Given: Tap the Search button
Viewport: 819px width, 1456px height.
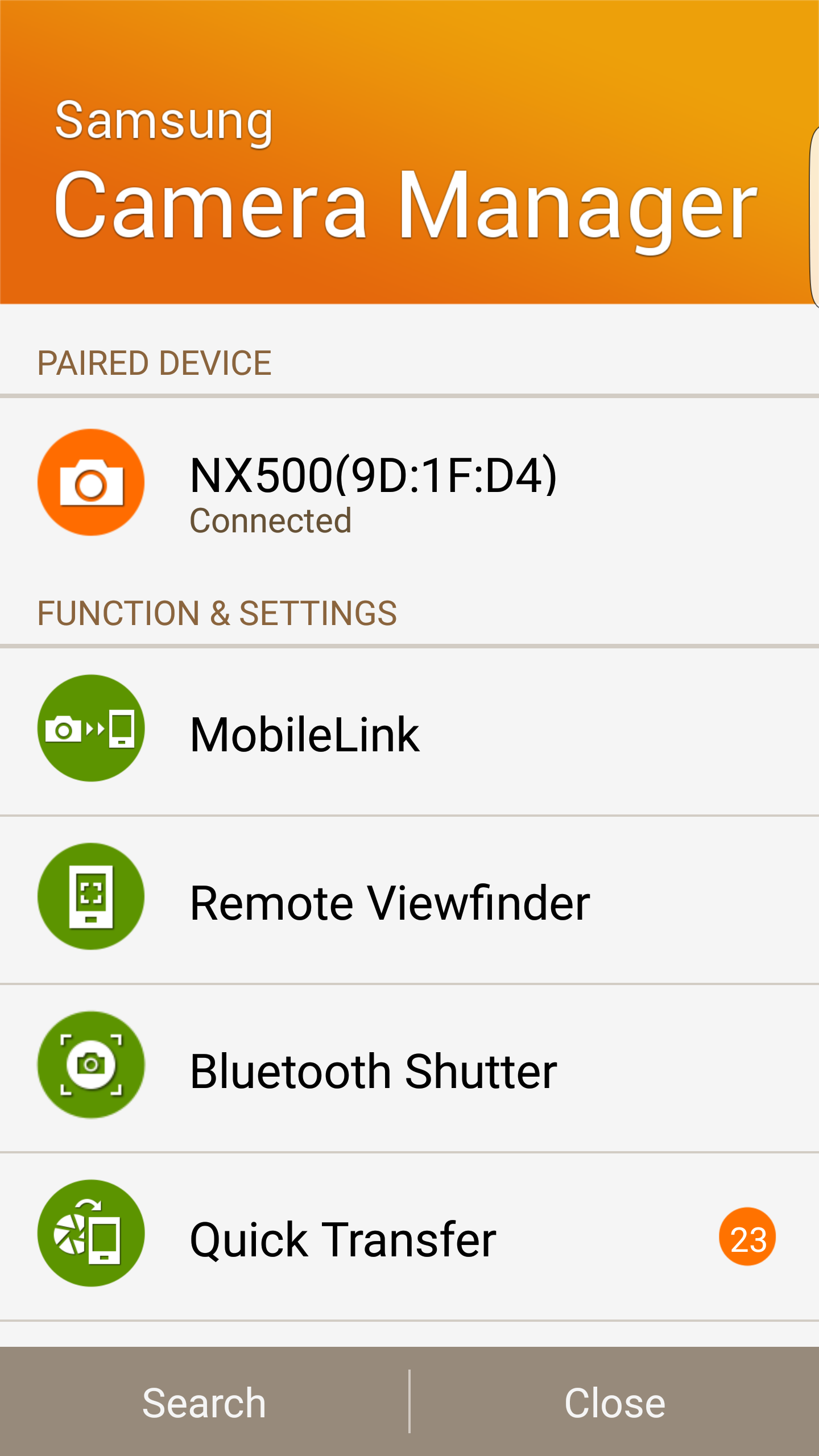Looking at the screenshot, I should pos(204,1403).
